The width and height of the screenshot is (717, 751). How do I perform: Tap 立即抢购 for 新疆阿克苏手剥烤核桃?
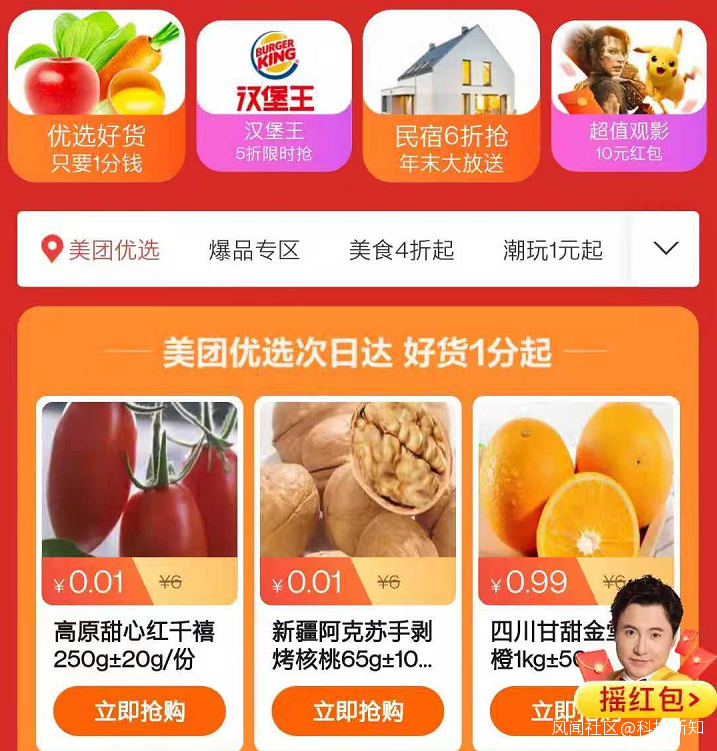pyautogui.click(x=357, y=711)
